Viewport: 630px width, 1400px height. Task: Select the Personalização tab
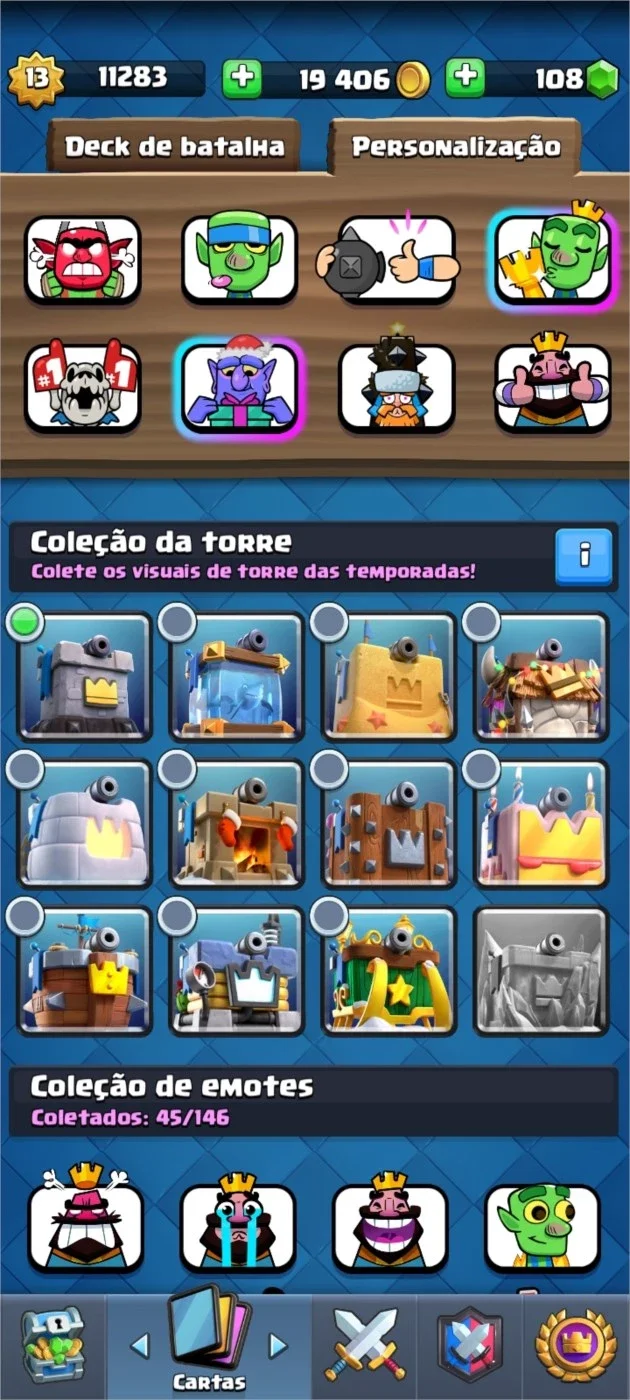click(456, 148)
